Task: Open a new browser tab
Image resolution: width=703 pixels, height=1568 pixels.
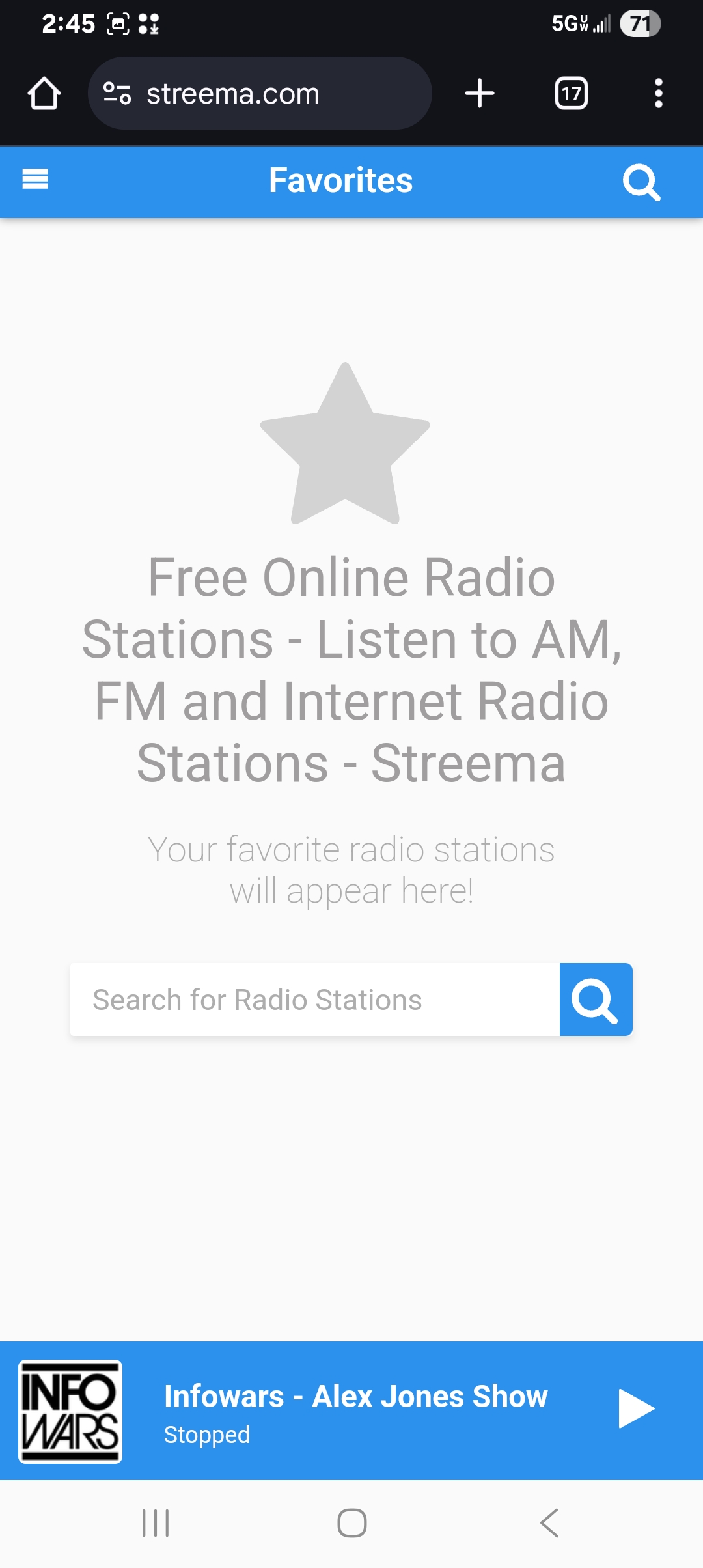Action: click(x=480, y=93)
